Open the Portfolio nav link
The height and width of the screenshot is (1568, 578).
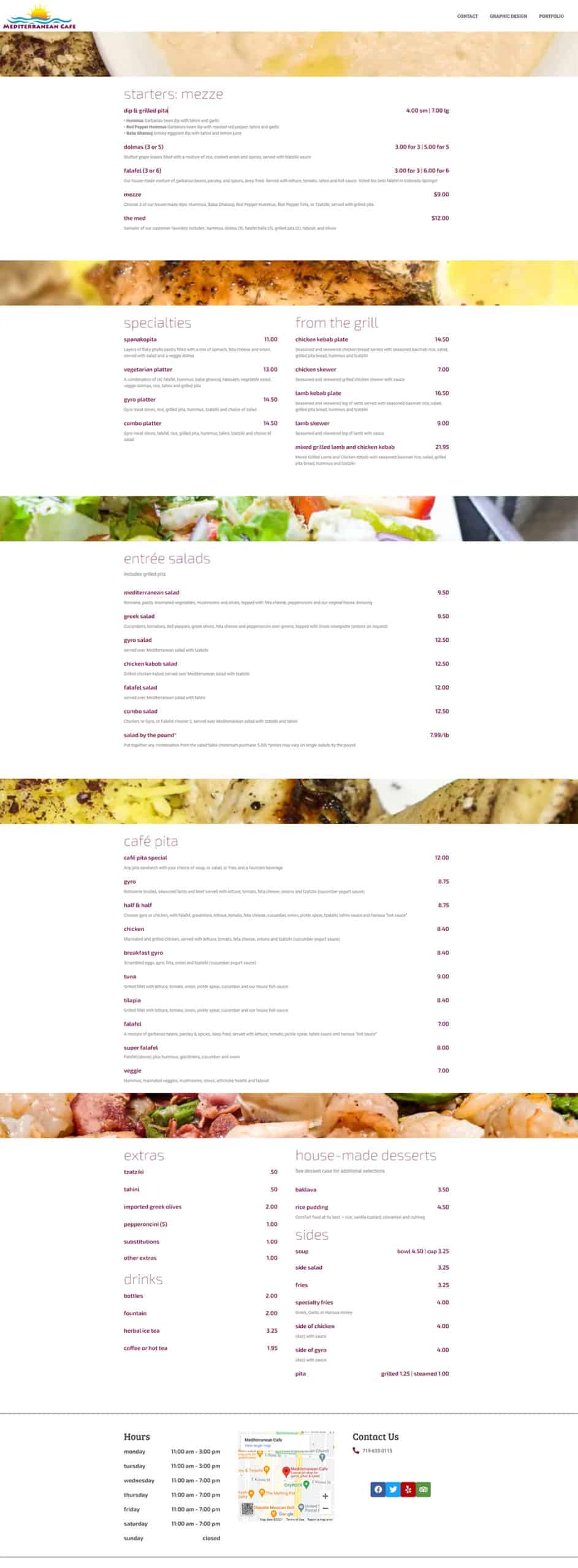coord(551,17)
